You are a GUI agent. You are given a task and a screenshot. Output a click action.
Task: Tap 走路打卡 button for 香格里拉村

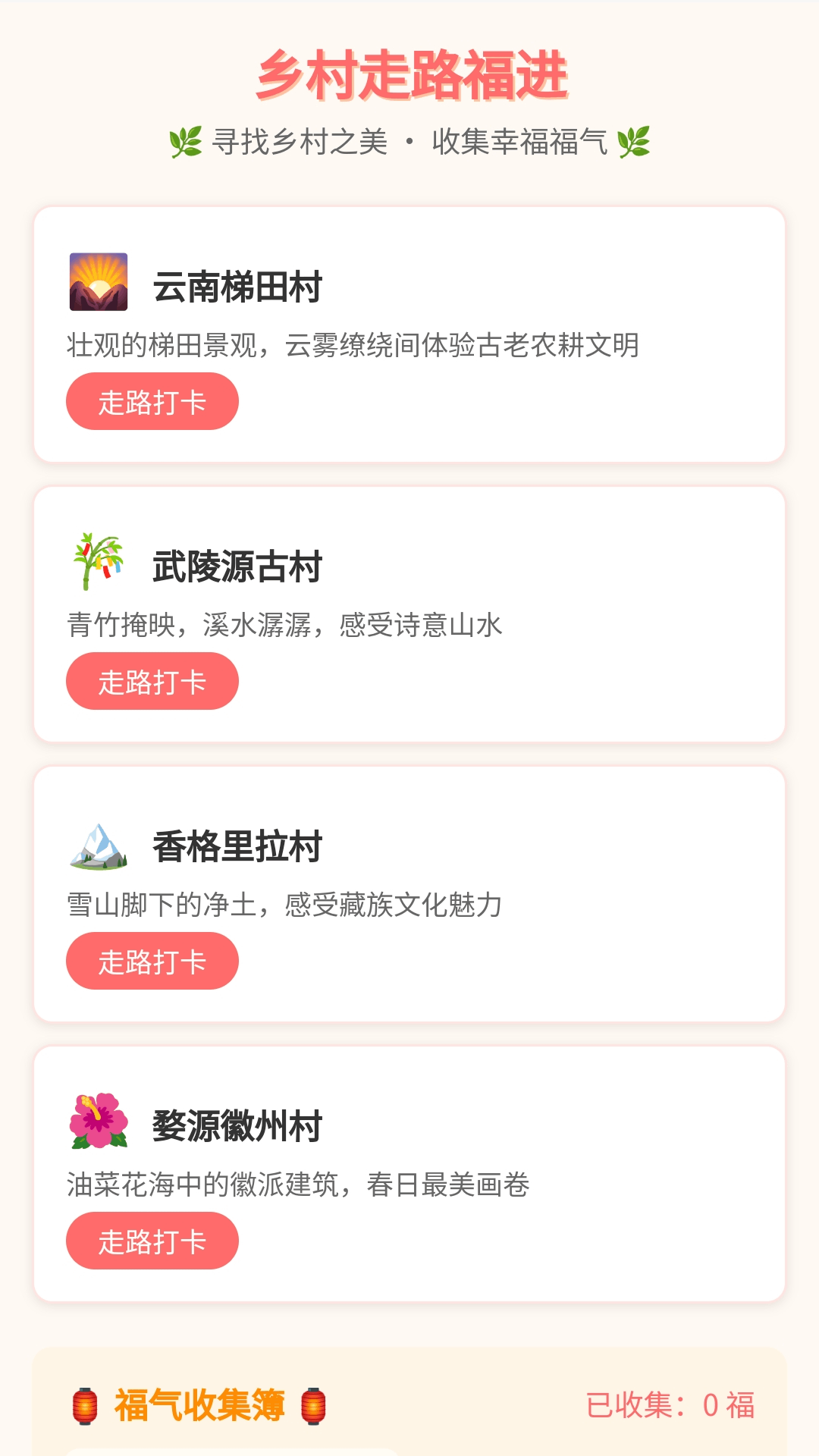[x=152, y=961]
